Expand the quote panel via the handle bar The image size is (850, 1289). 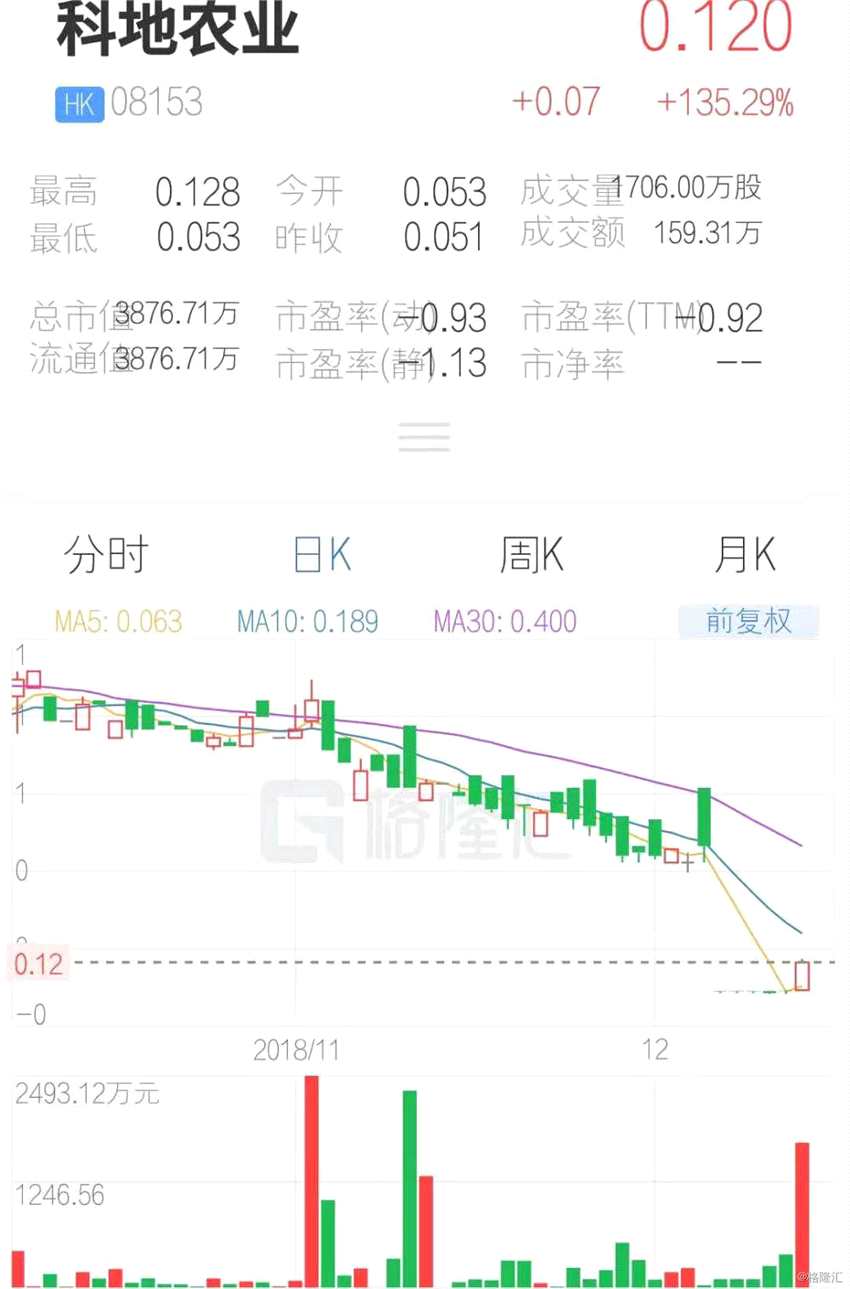tap(424, 437)
